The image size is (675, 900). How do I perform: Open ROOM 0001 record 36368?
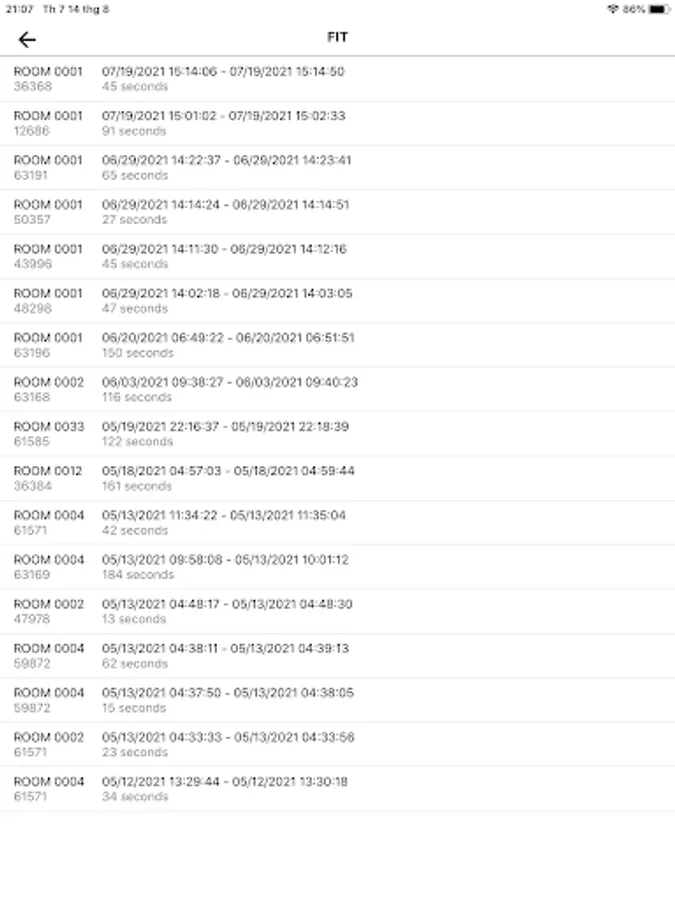point(338,79)
